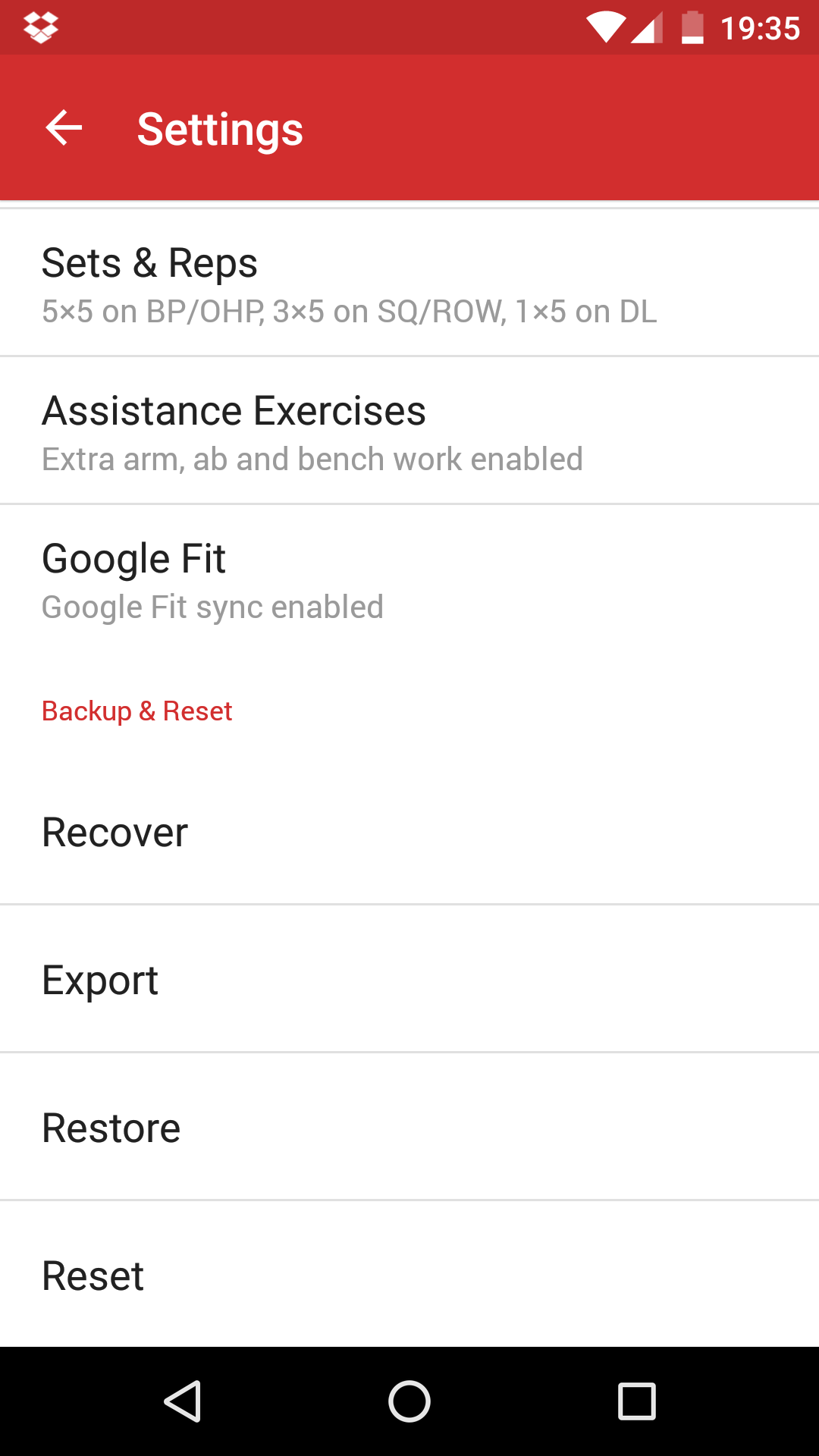819x1456 pixels.
Task: Tap Export to back up your data
Action: [x=409, y=979]
